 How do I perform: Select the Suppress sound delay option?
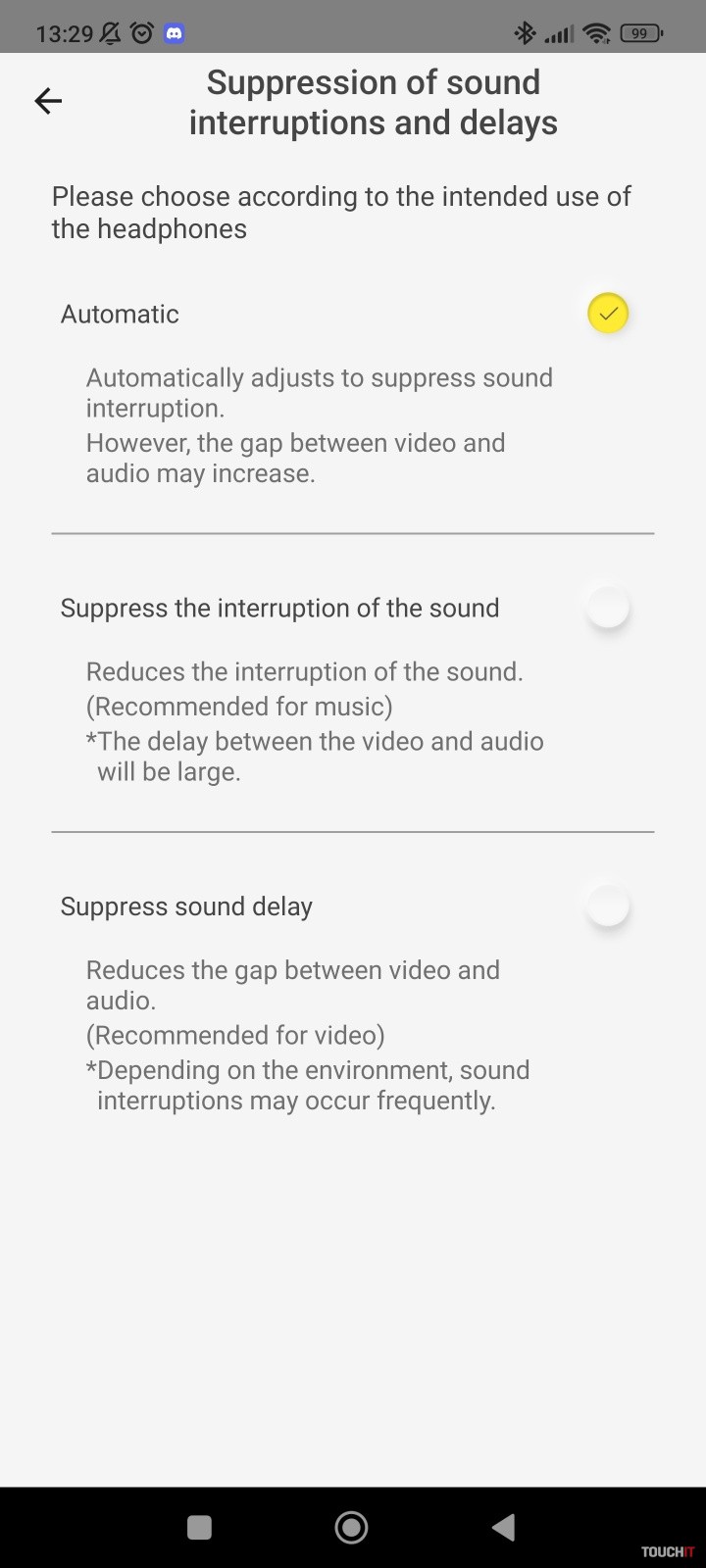607,906
